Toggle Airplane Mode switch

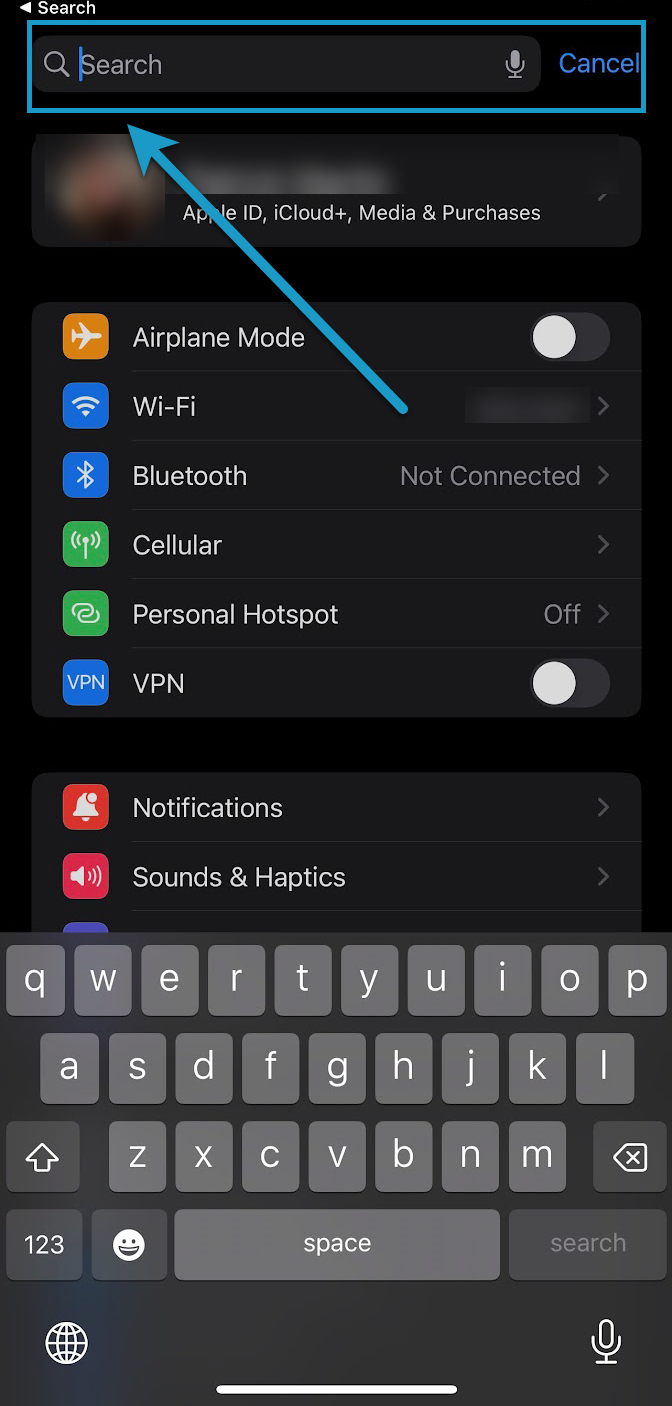(568, 337)
